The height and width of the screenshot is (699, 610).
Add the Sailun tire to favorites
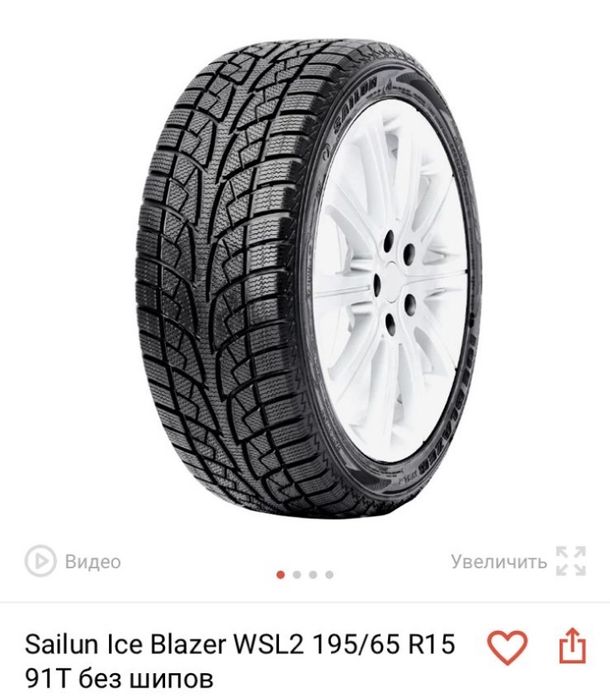[x=507, y=648]
